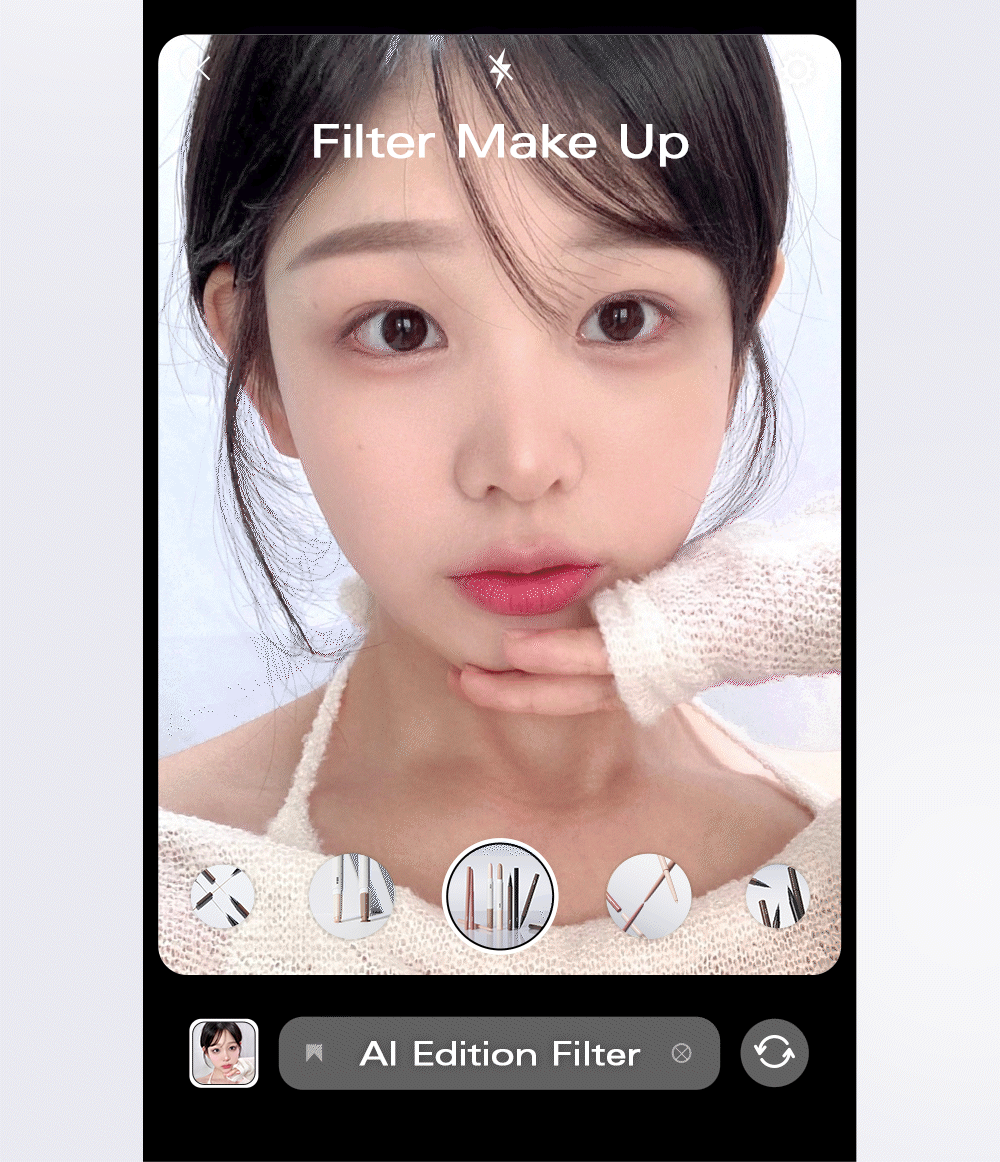Toggle the camera flash icon

click(500, 67)
